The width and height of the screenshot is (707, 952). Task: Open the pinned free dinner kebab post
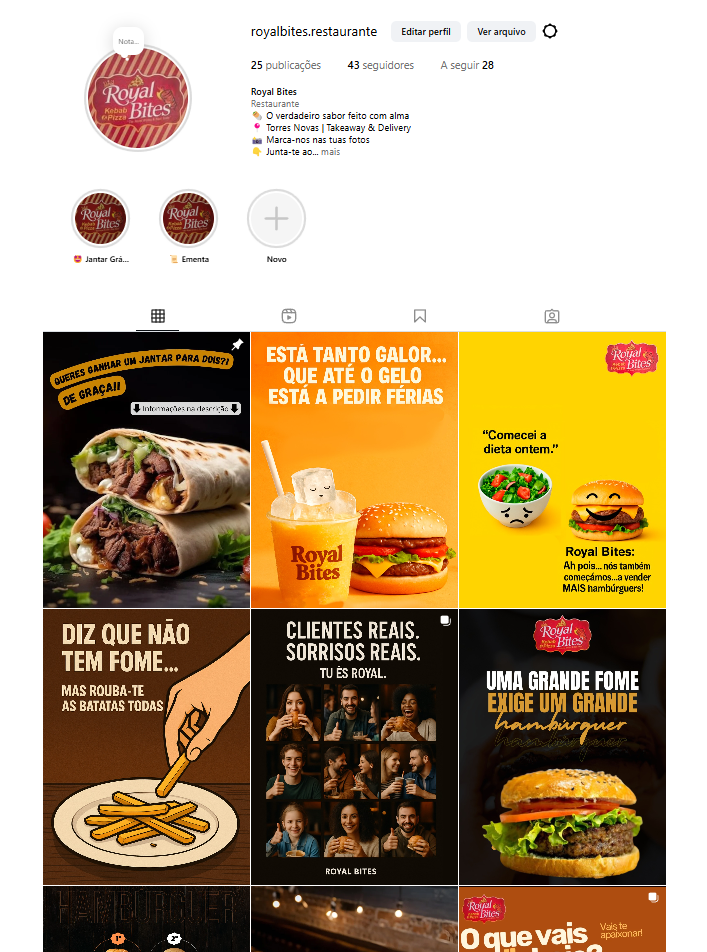point(146,470)
